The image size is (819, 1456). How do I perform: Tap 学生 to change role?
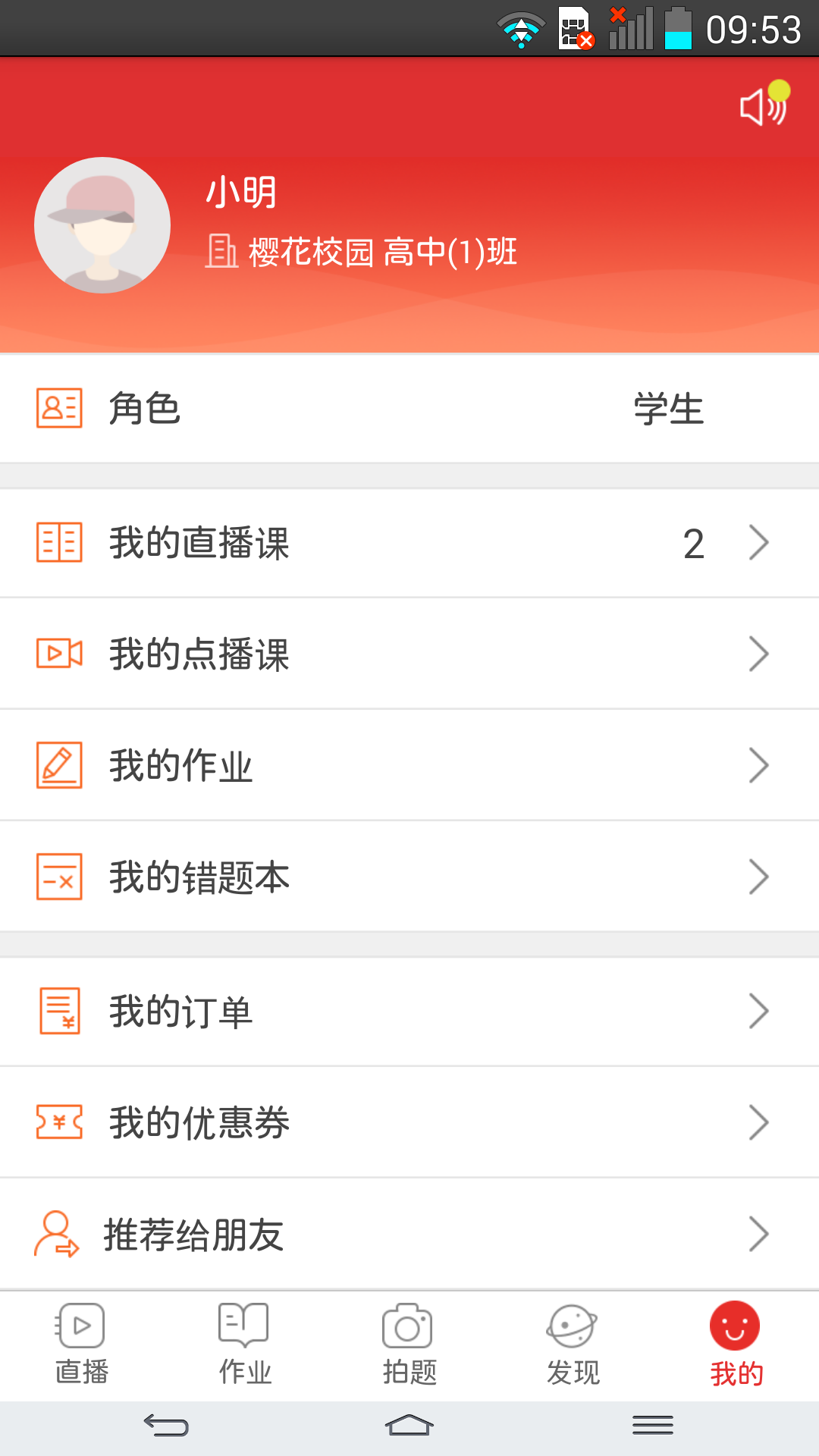(x=668, y=409)
